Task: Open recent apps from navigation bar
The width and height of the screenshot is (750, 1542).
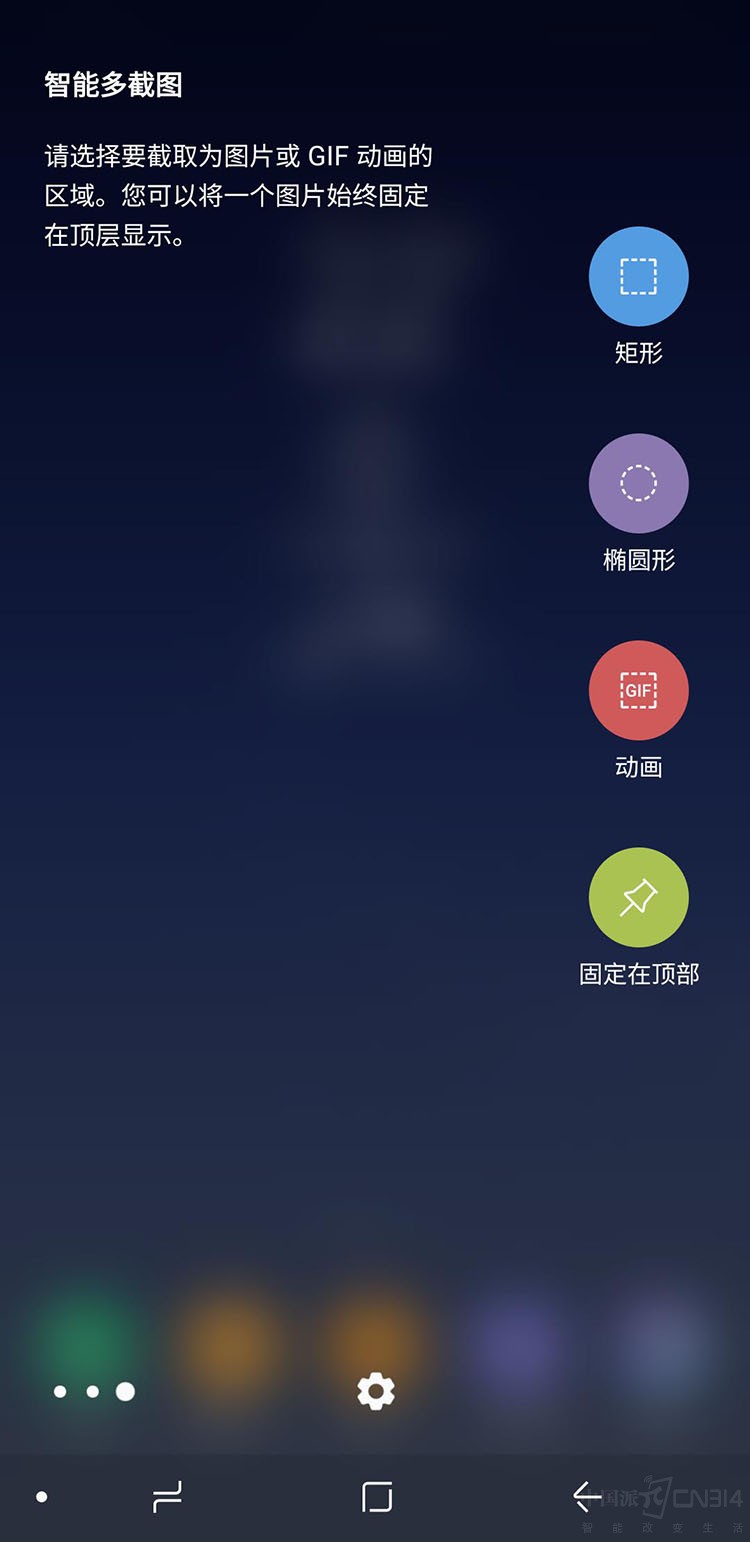Action: coord(167,1497)
